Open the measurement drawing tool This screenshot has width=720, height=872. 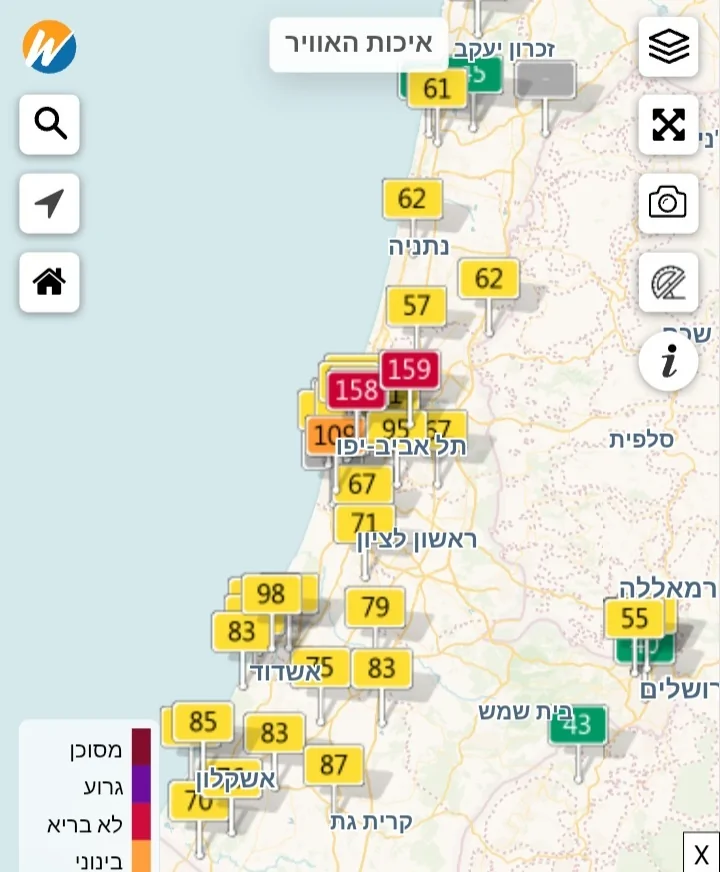click(668, 282)
